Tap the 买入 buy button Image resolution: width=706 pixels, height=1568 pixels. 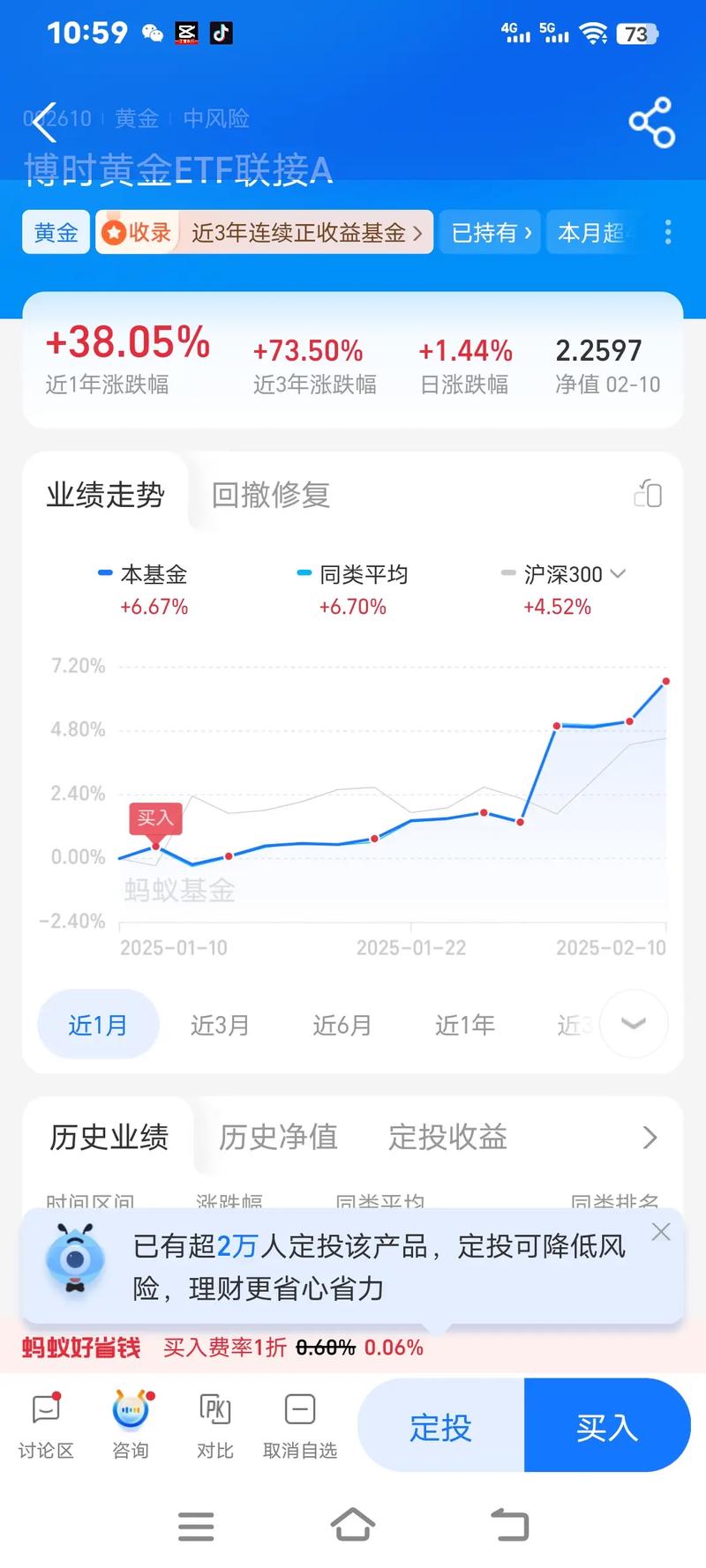click(x=607, y=1425)
